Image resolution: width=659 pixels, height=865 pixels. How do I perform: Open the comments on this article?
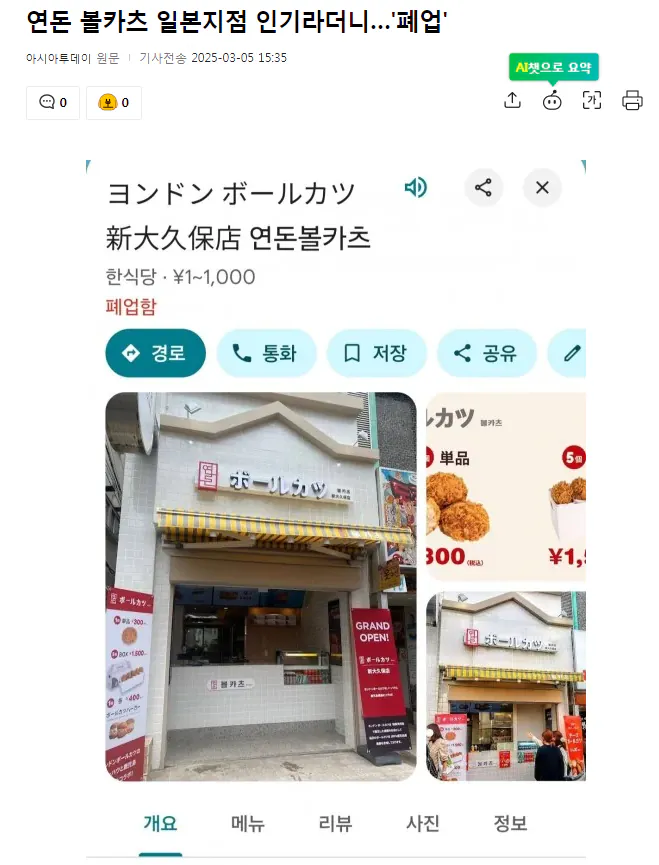(53, 102)
